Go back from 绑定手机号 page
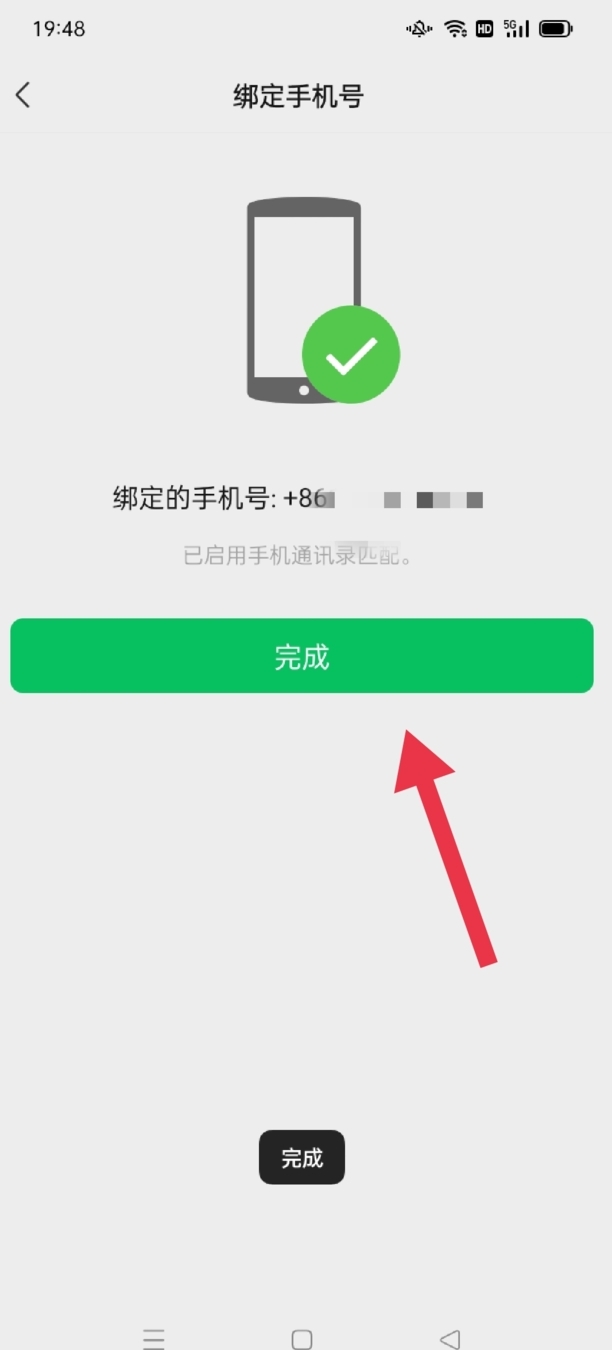The height and width of the screenshot is (1350, 612). (23, 96)
